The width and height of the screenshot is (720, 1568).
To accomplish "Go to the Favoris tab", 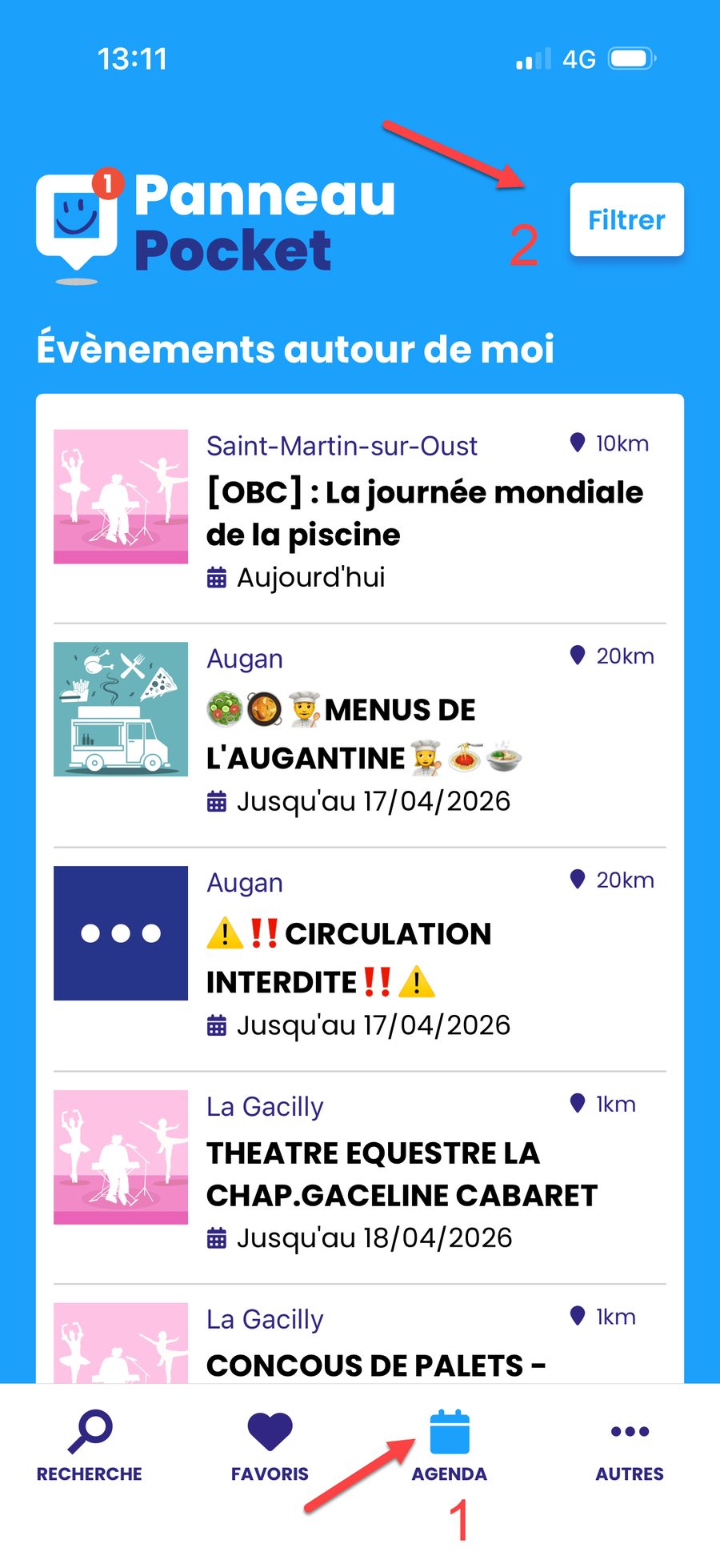I will pos(270,1446).
